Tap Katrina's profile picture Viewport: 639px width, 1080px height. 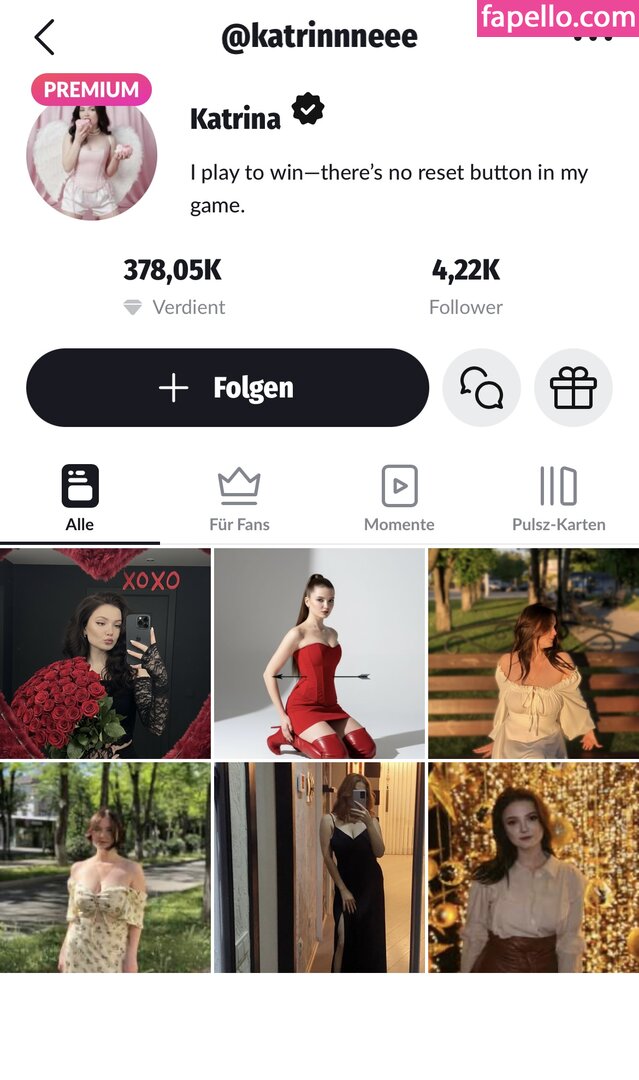pyautogui.click(x=91, y=155)
